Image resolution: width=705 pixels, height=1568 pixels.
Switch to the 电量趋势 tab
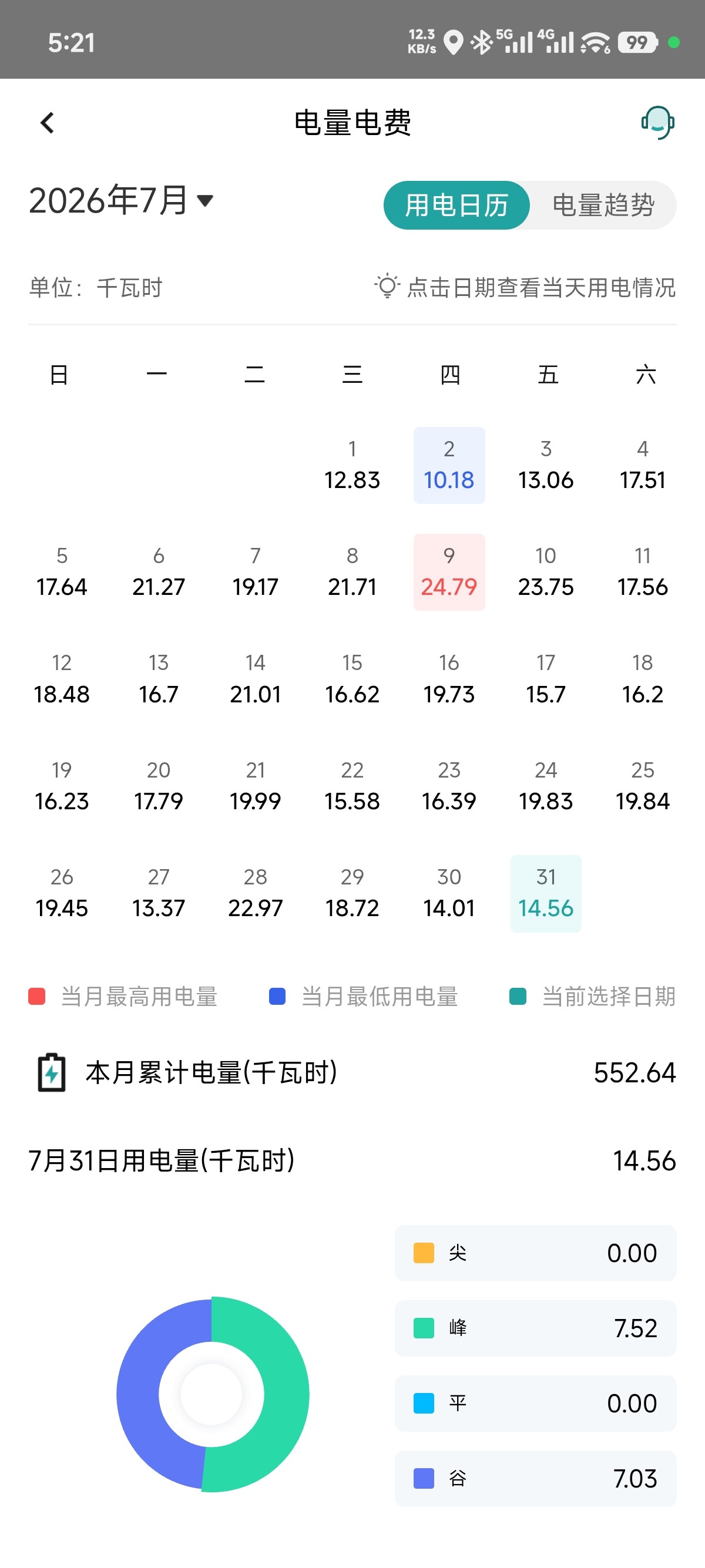(x=603, y=205)
